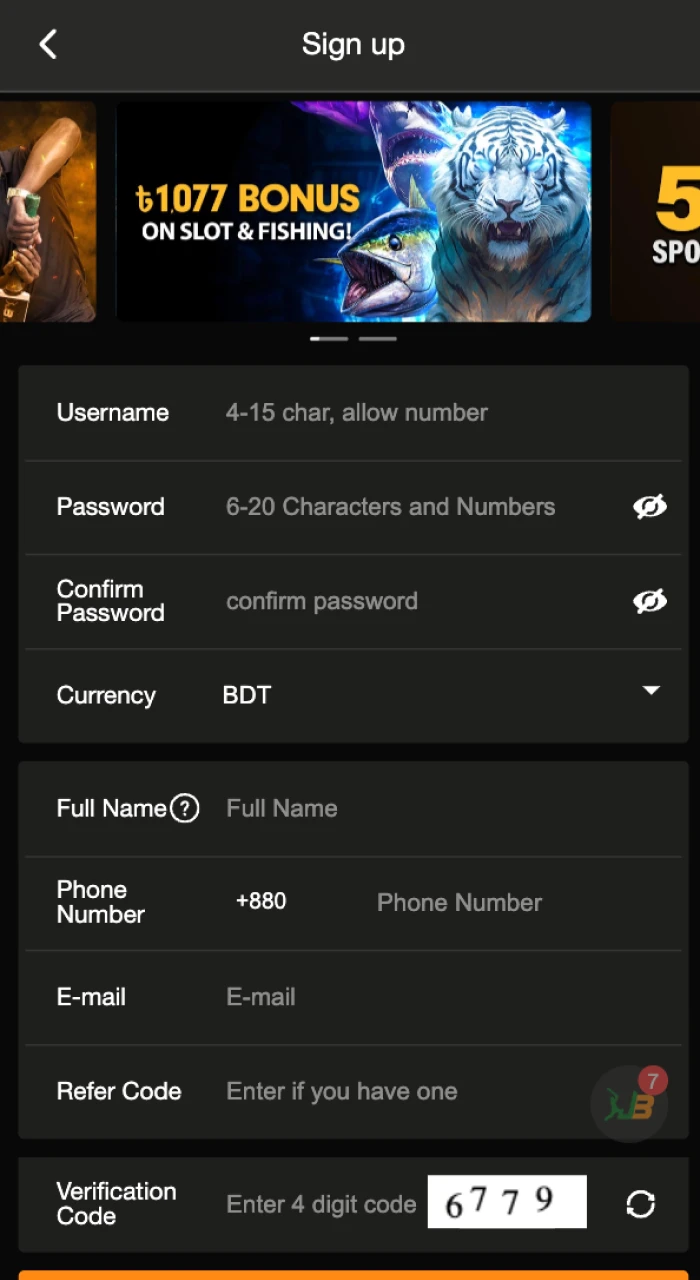700x1280 pixels.
Task: Open the ৳1077 bonus slot & fishing banner
Action: 353,211
